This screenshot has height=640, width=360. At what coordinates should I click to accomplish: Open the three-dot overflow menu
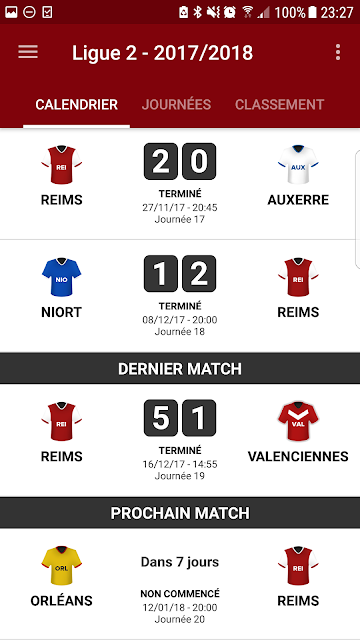pyautogui.click(x=338, y=52)
